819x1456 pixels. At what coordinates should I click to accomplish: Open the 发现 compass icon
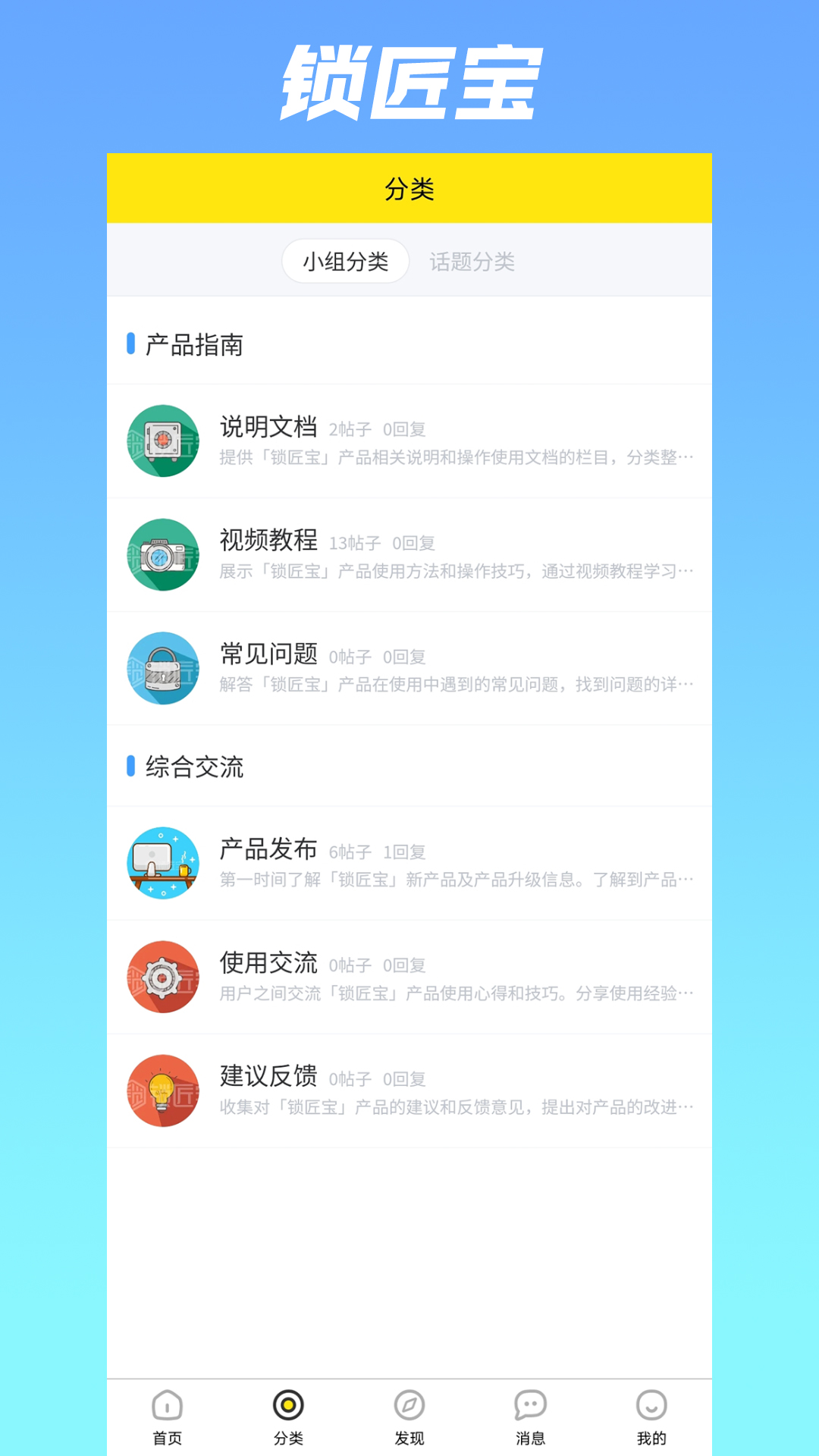coord(409,1405)
